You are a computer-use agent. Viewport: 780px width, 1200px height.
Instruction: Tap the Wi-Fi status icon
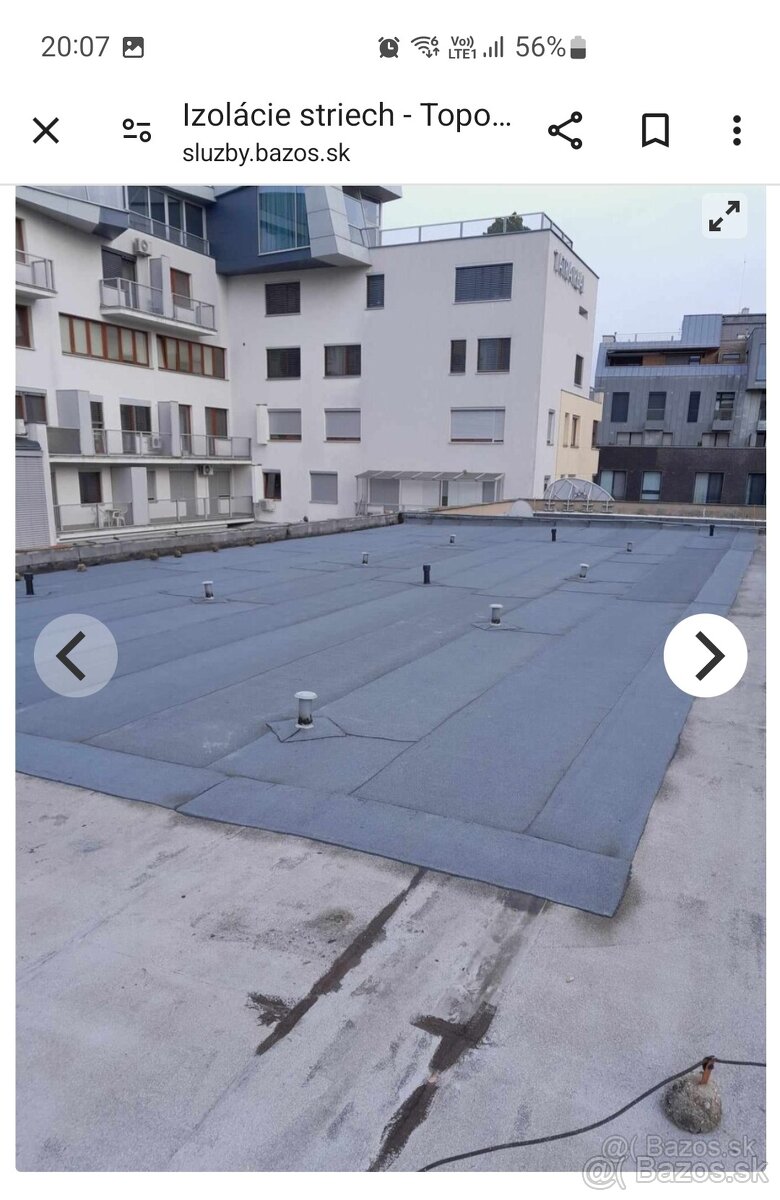click(x=424, y=45)
